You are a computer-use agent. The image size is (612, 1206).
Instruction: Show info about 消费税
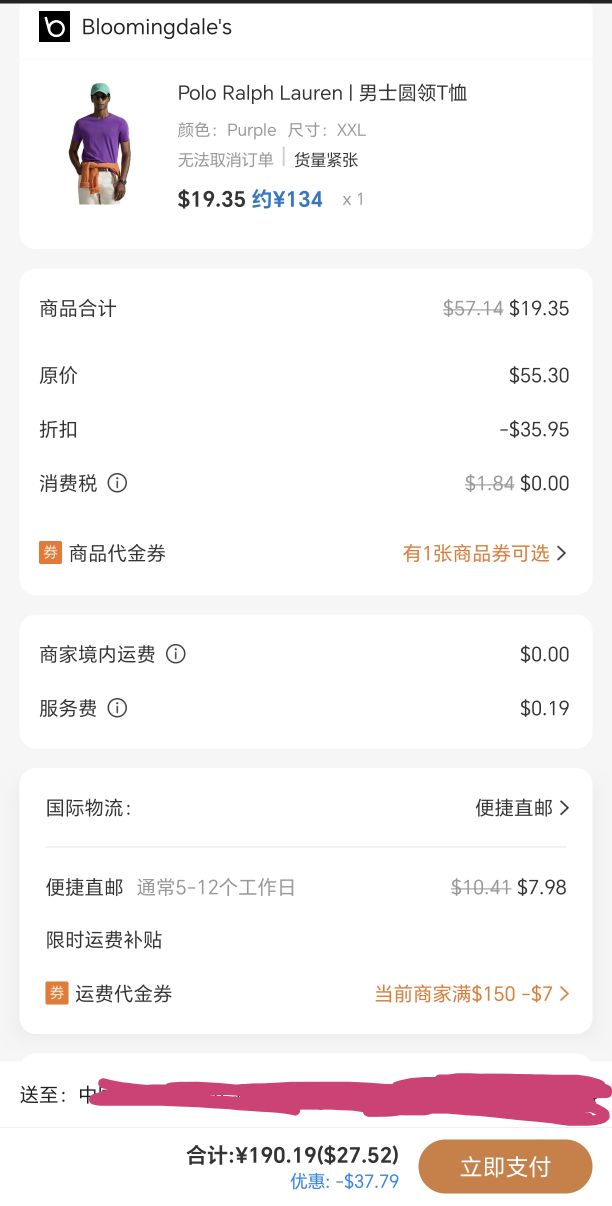pyautogui.click(x=117, y=484)
